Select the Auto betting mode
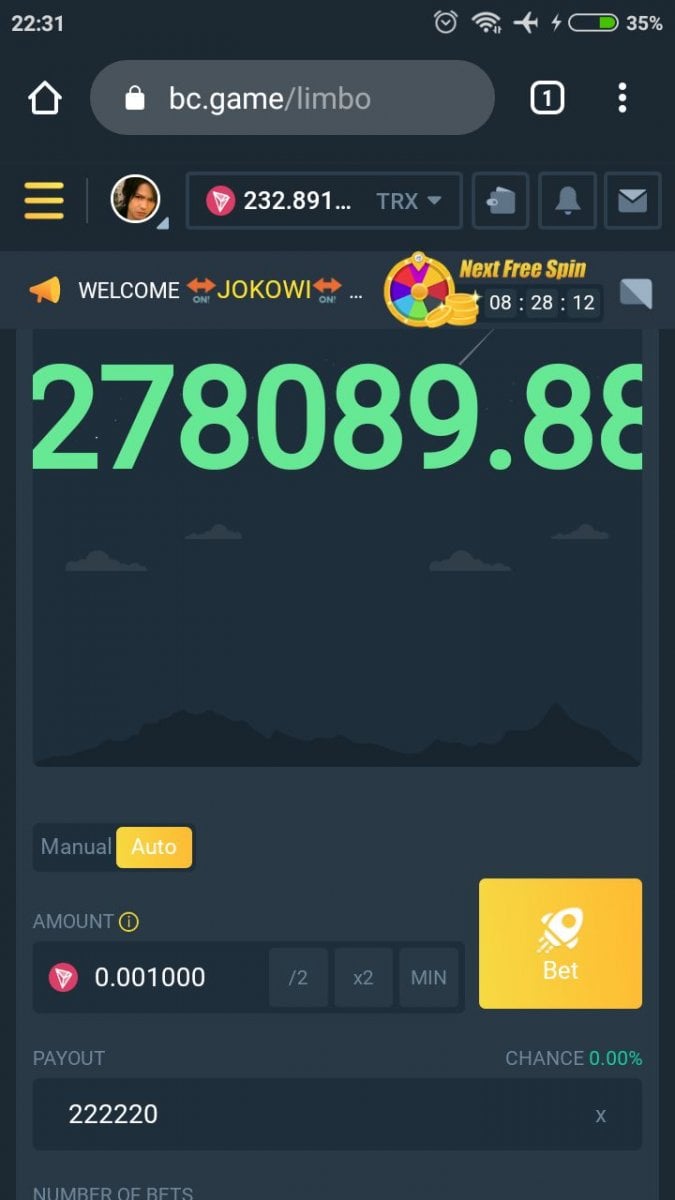 (x=154, y=847)
